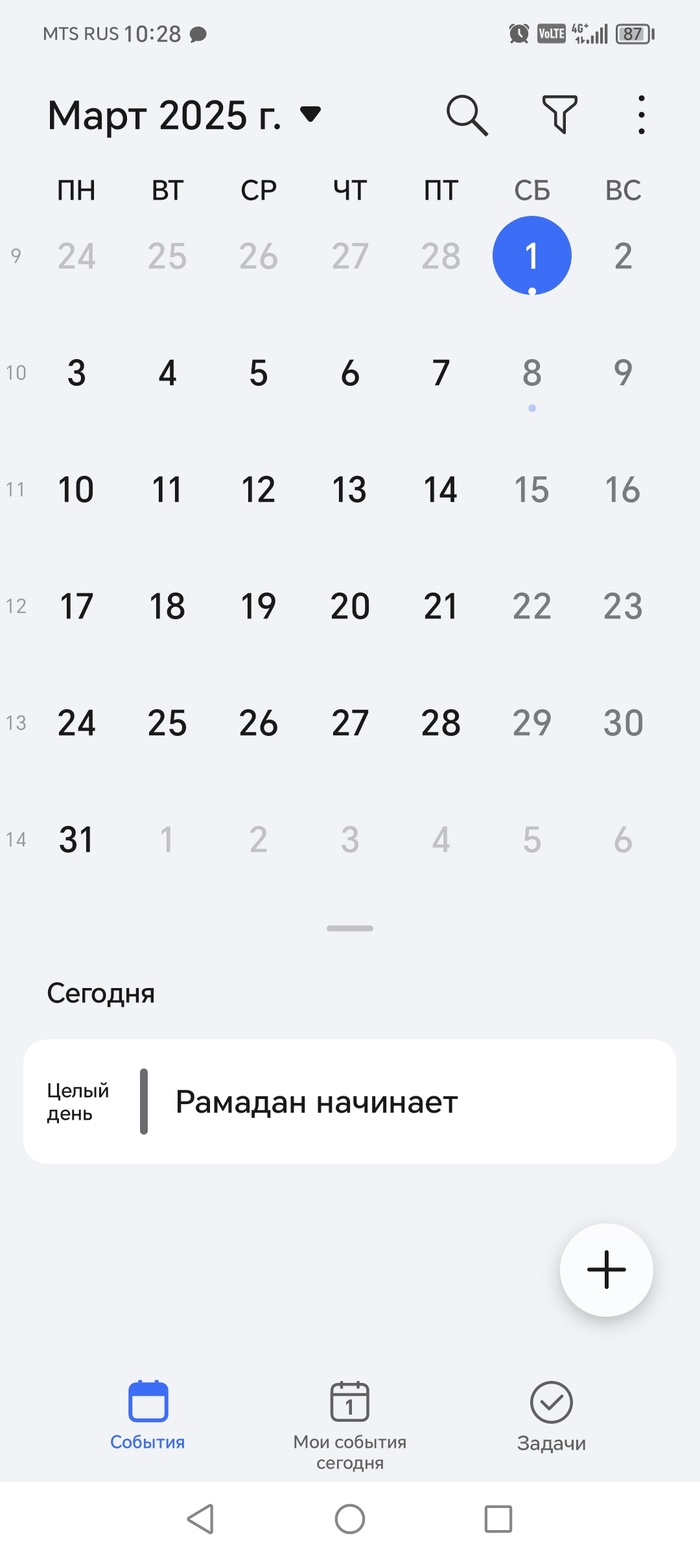Add a new event with plus button
Image resolution: width=700 pixels, height=1556 pixels.
click(x=606, y=1269)
